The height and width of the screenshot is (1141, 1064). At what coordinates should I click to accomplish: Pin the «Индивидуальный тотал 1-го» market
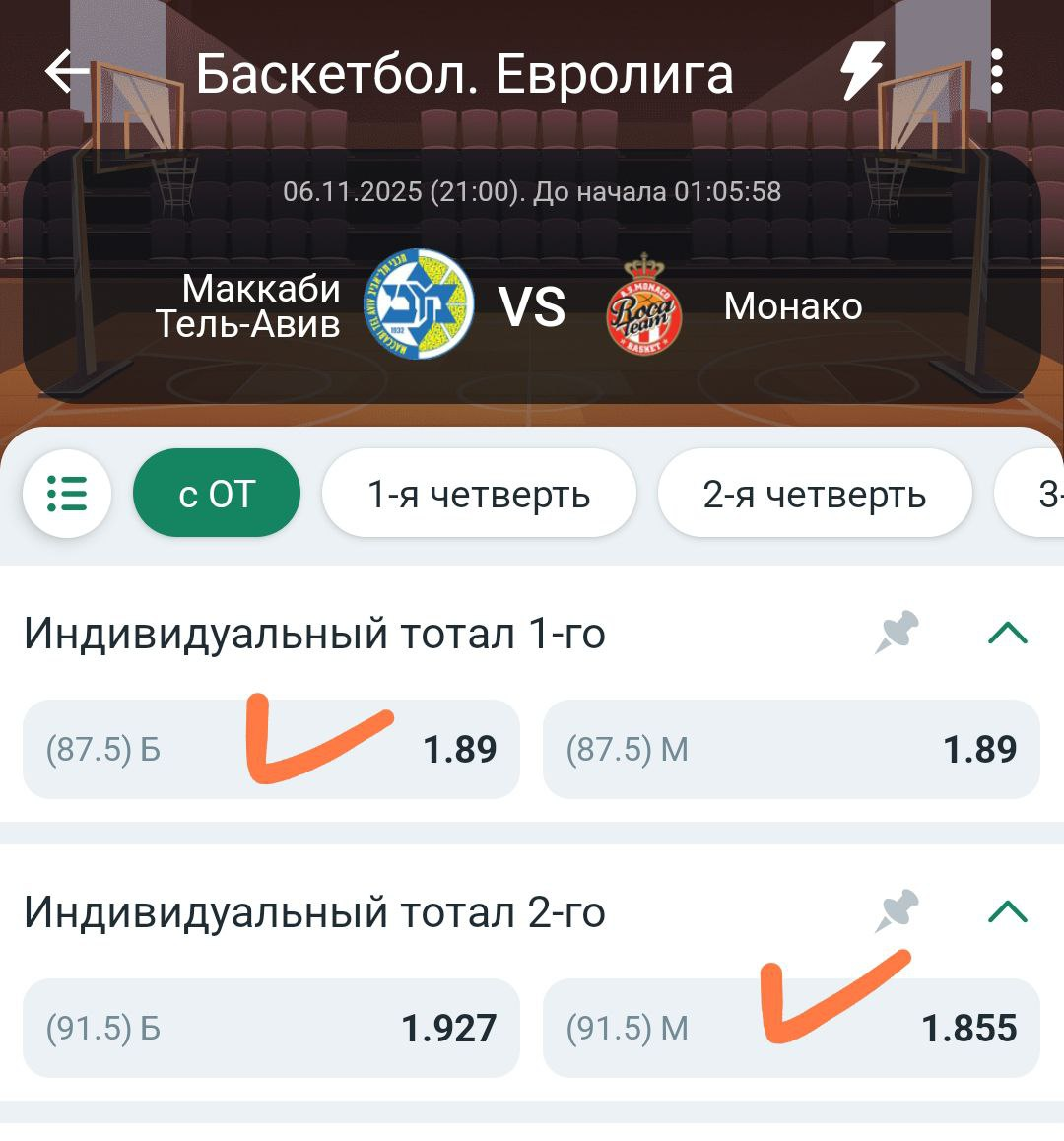click(x=897, y=633)
